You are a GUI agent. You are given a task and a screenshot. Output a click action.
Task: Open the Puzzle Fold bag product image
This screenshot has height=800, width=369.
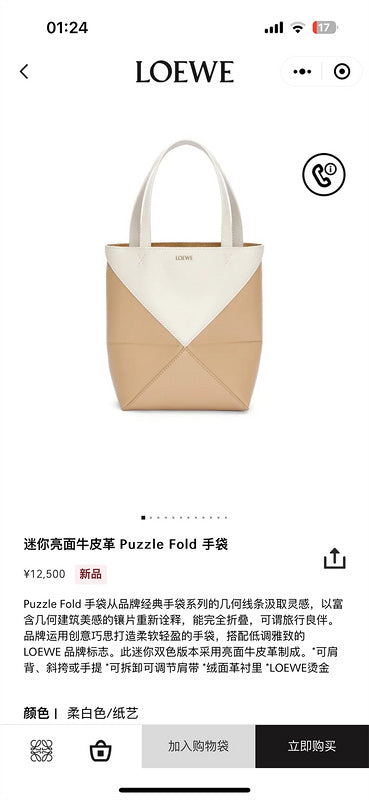tap(184, 276)
